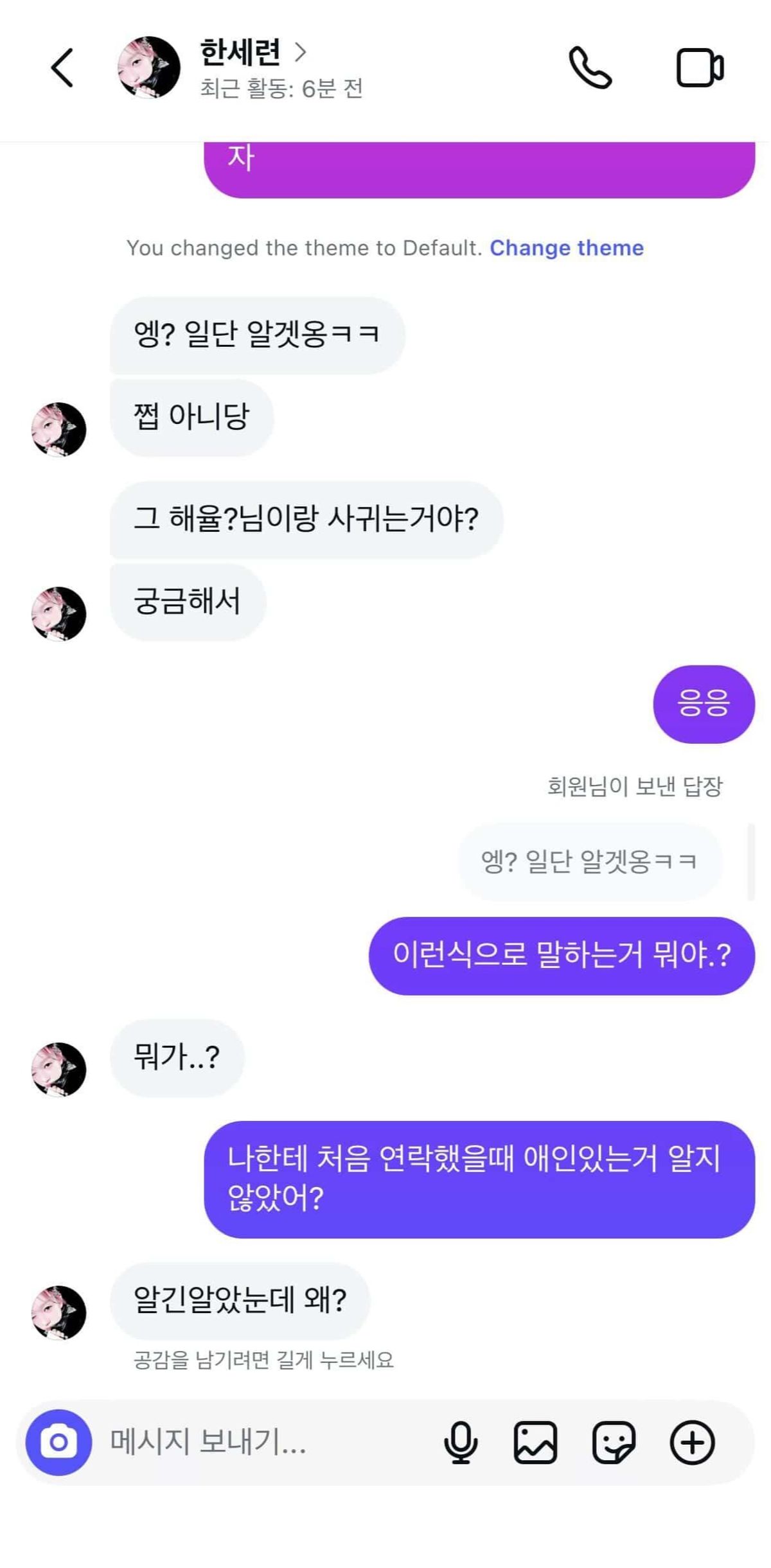Tap the Change theme link
The height and width of the screenshot is (1568, 771).
tap(566, 248)
